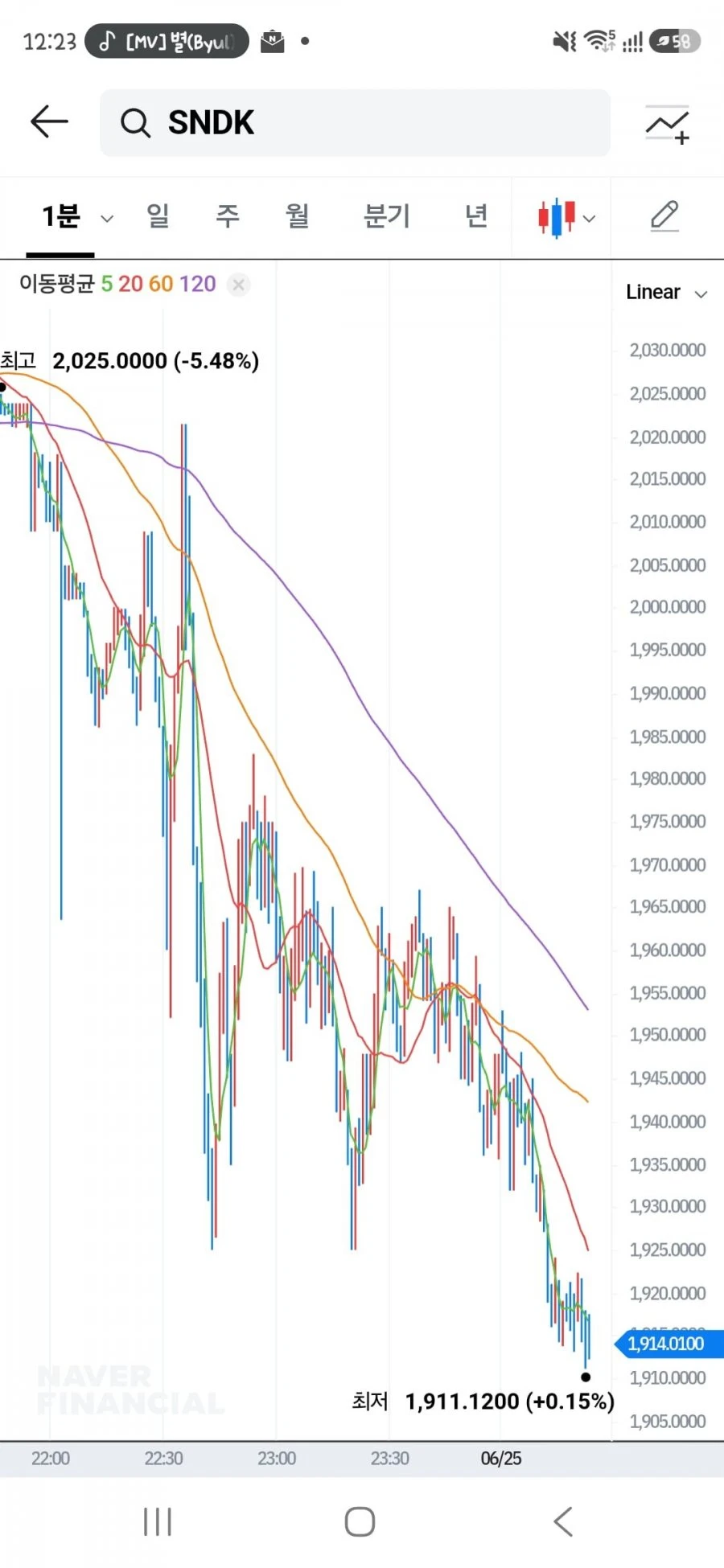This screenshot has width=724, height=1568.
Task: Switch to the 주 (weekly) chart tab
Action: [x=228, y=215]
